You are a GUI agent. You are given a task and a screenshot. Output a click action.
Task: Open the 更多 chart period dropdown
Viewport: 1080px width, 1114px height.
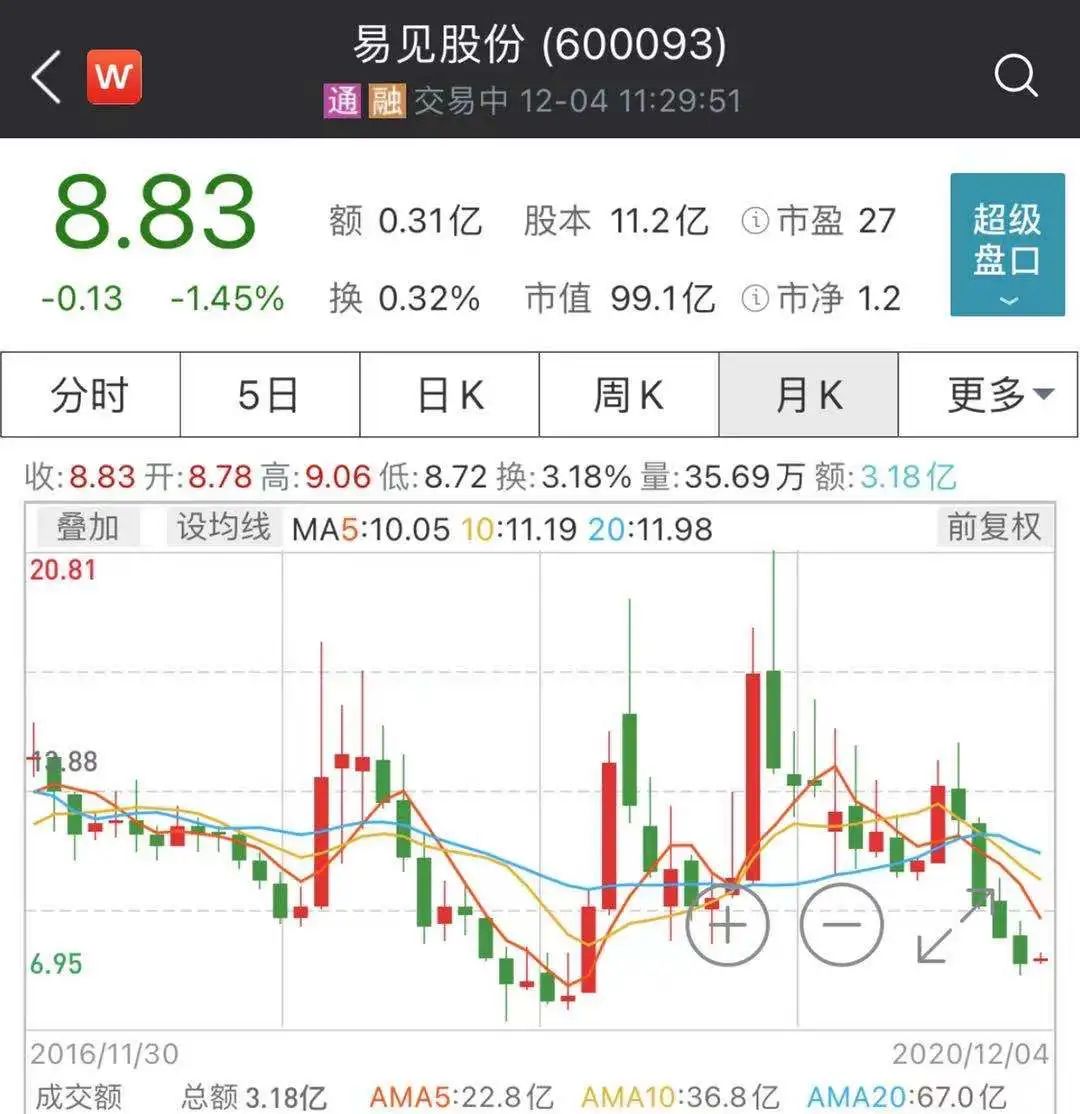point(988,396)
